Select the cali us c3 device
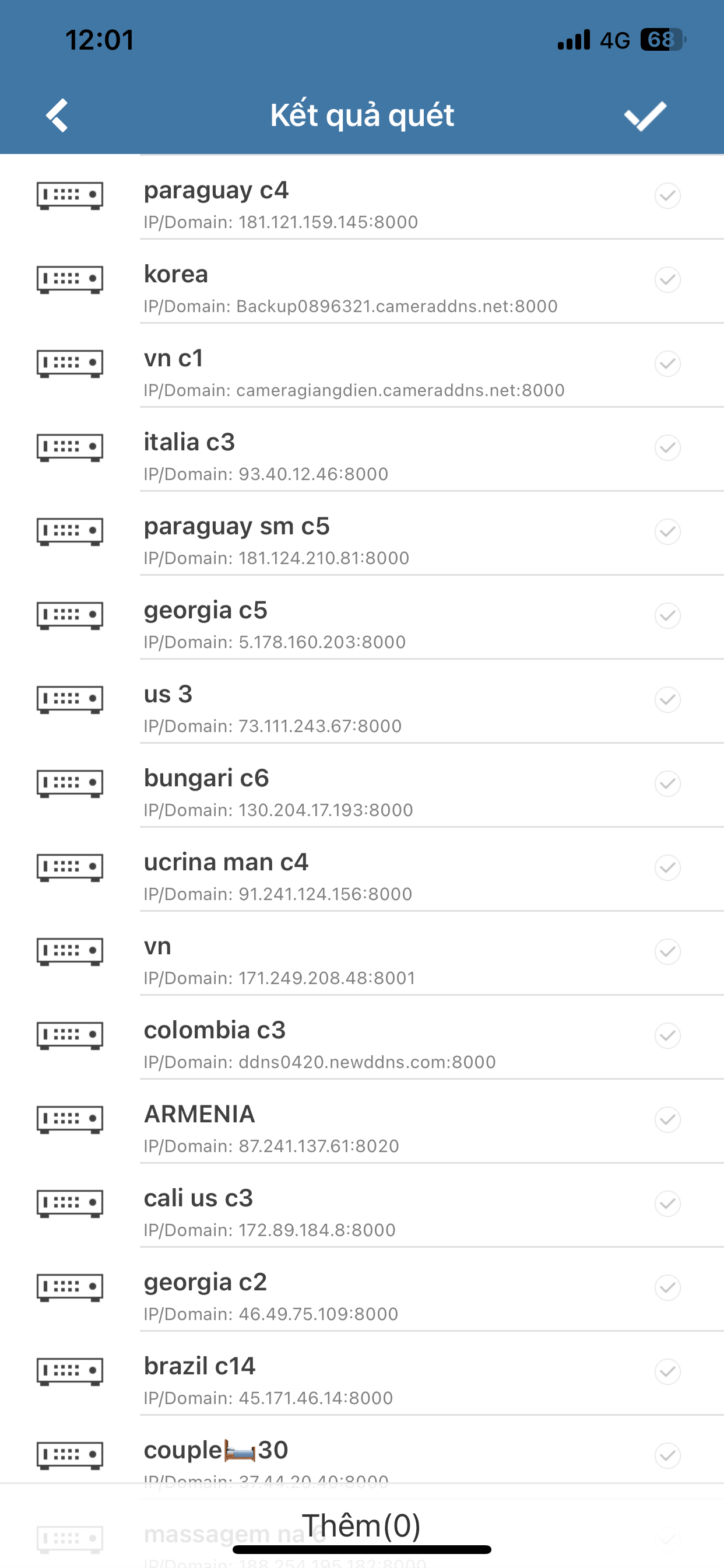Viewport: 724px width, 1568px height. (x=667, y=1204)
